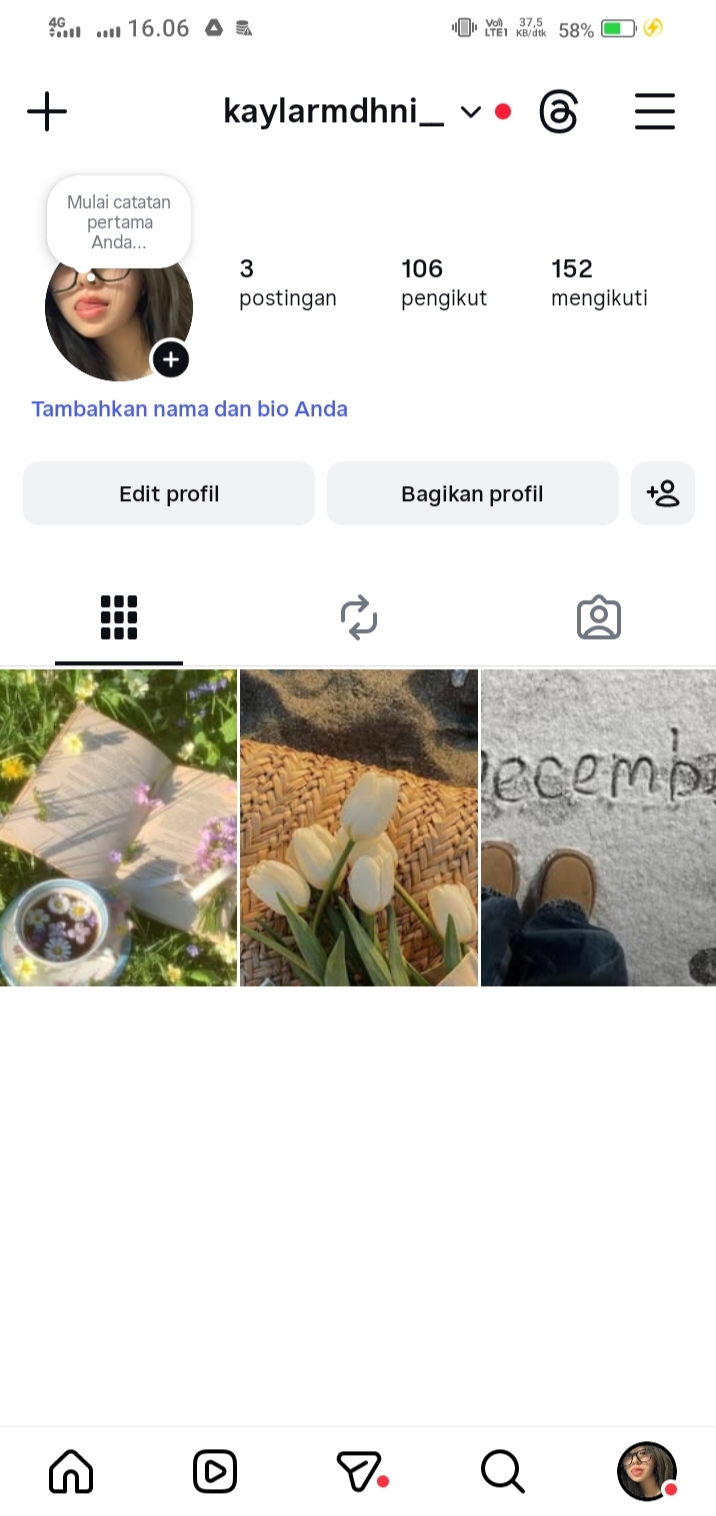Viewport: 716px width, 1516px height.
Task: Open the Threads icon
Action: coord(558,112)
